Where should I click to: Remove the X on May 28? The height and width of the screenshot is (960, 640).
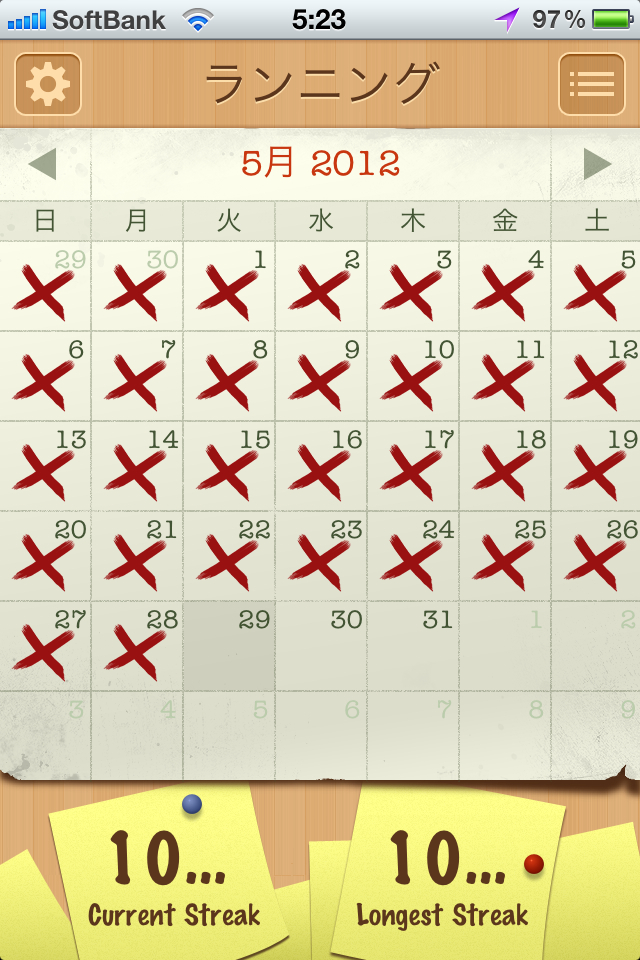[137, 646]
